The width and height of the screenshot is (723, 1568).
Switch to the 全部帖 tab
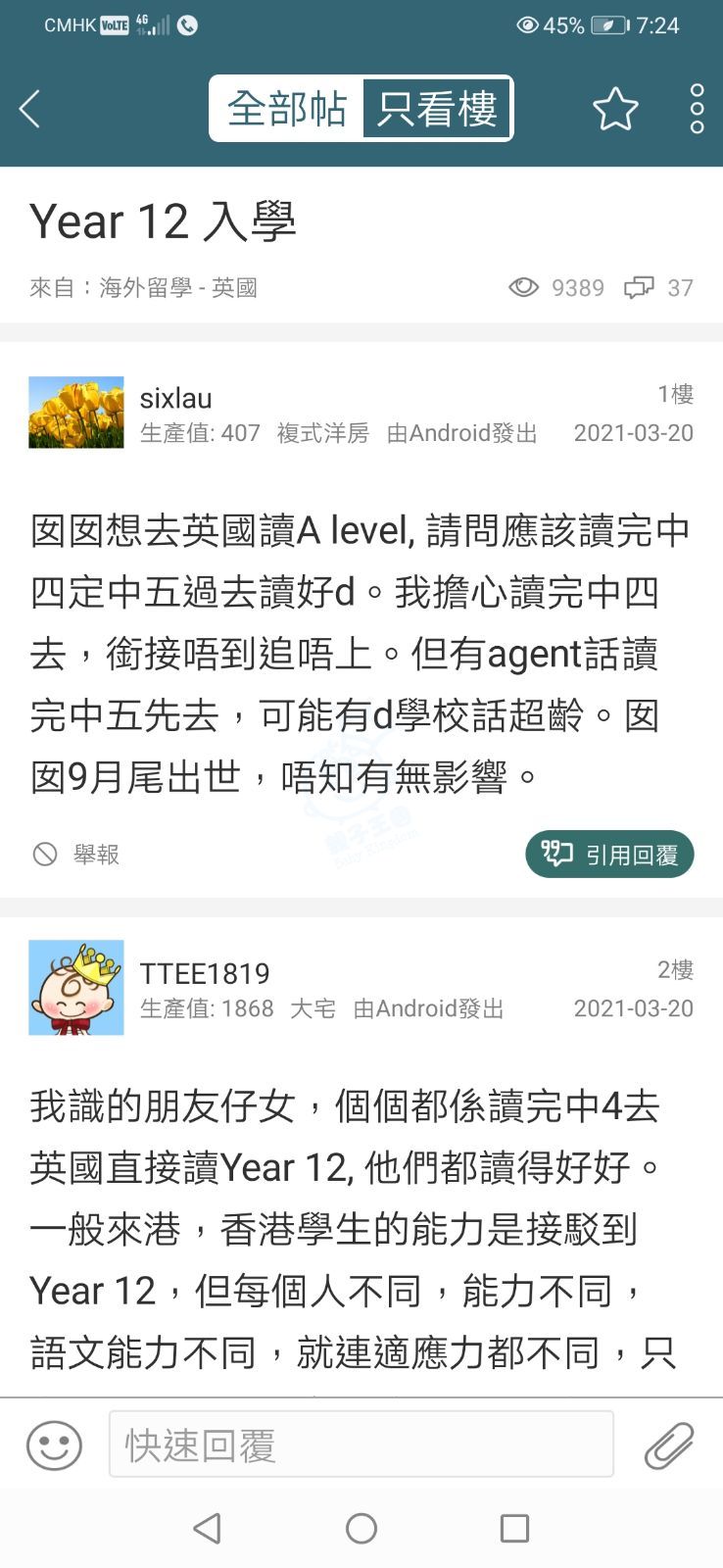[x=287, y=109]
